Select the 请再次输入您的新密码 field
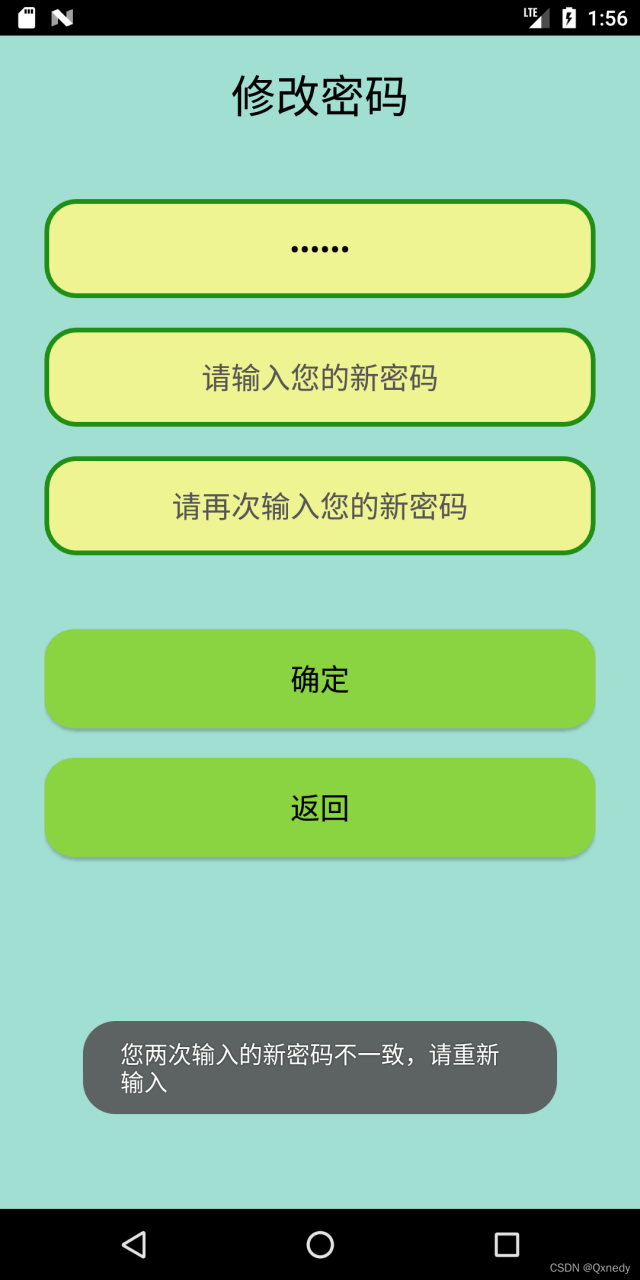The width and height of the screenshot is (640, 1280). [x=320, y=506]
